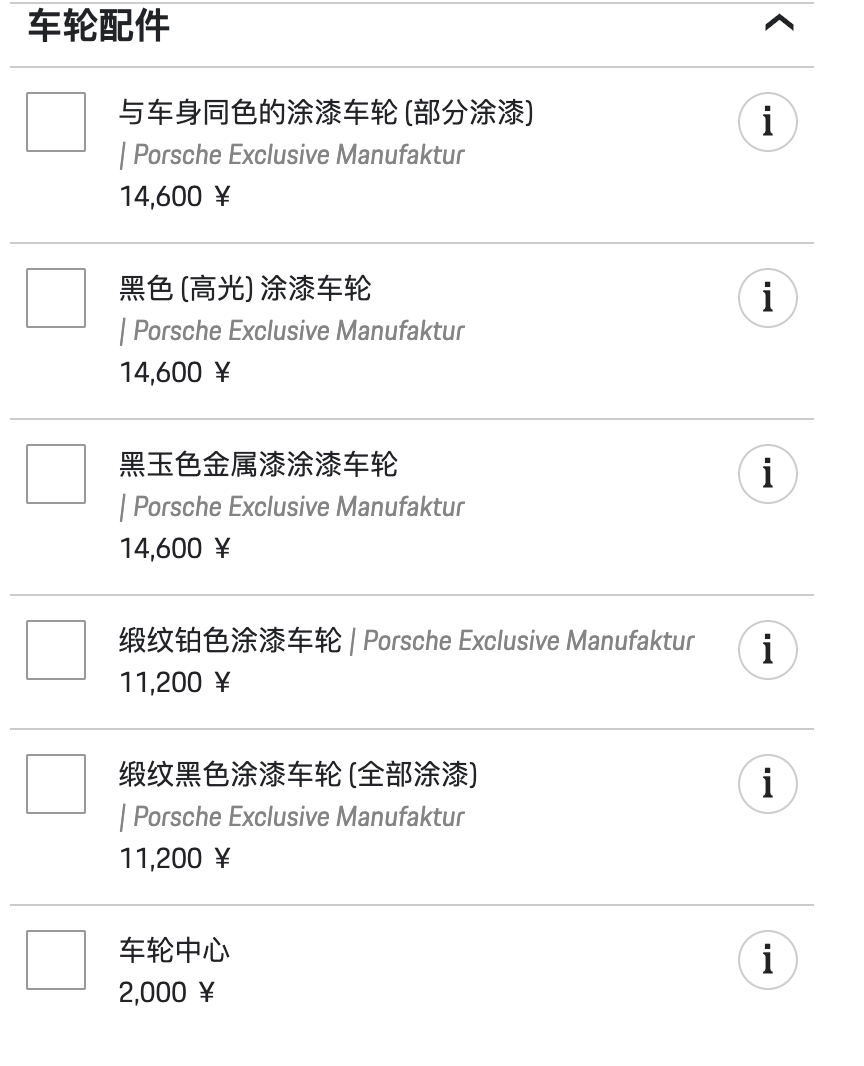Screen dimensions: 864x1066
Task: Open info for 黑色 (高光) 涂漆车轮
Action: point(767,297)
